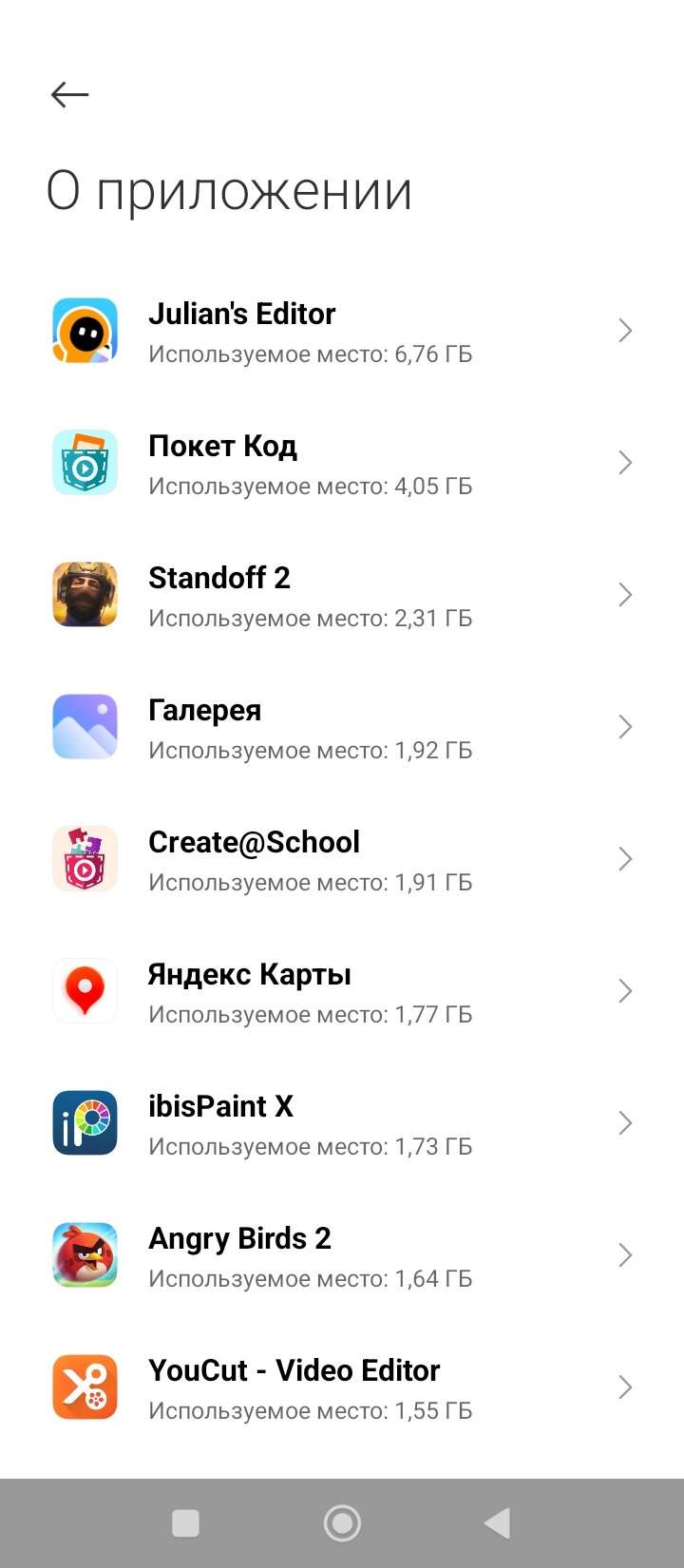Tap the system home button
This screenshot has width=684, height=1568.
pos(342,1523)
